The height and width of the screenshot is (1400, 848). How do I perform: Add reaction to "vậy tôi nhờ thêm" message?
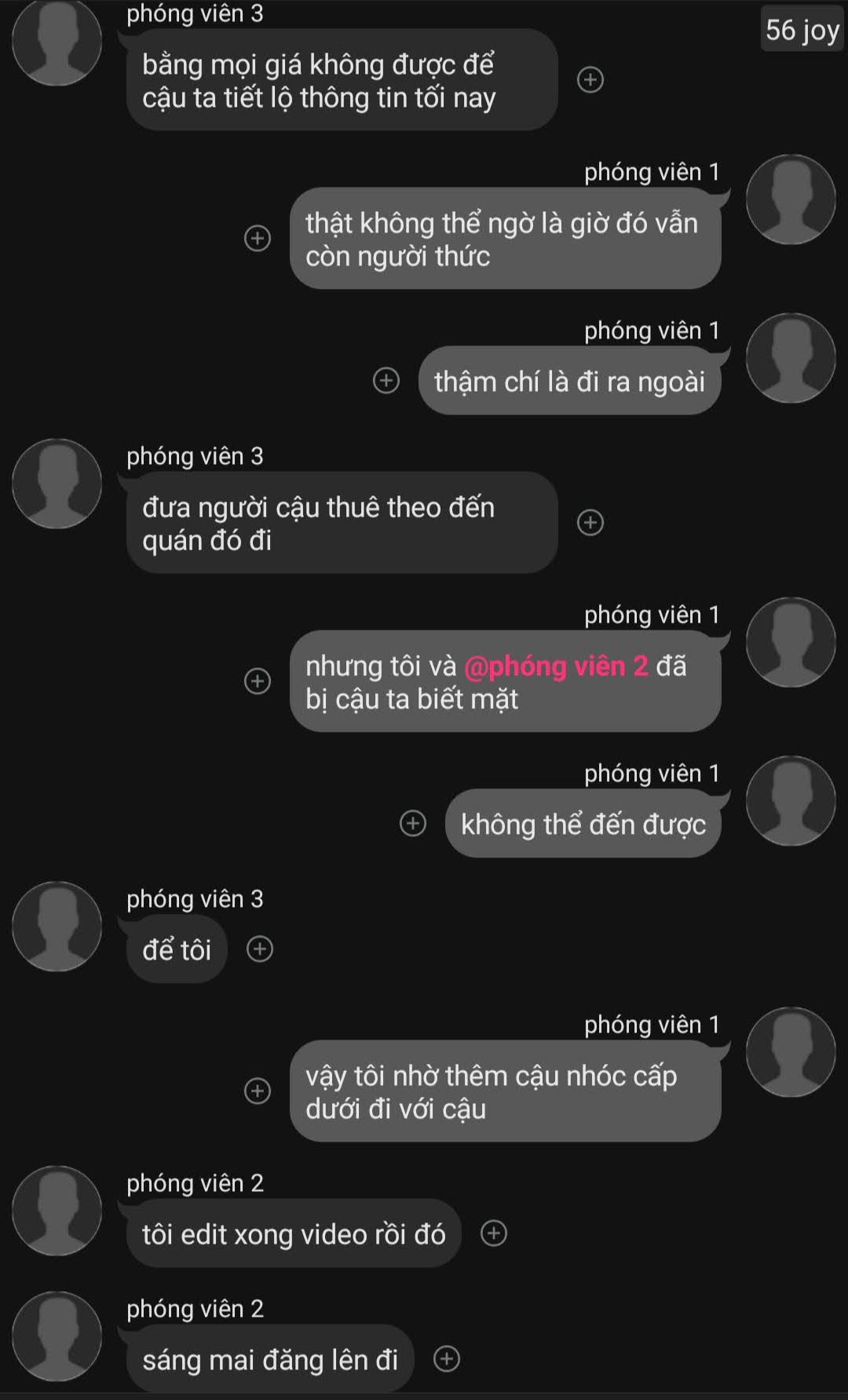coord(258,1091)
